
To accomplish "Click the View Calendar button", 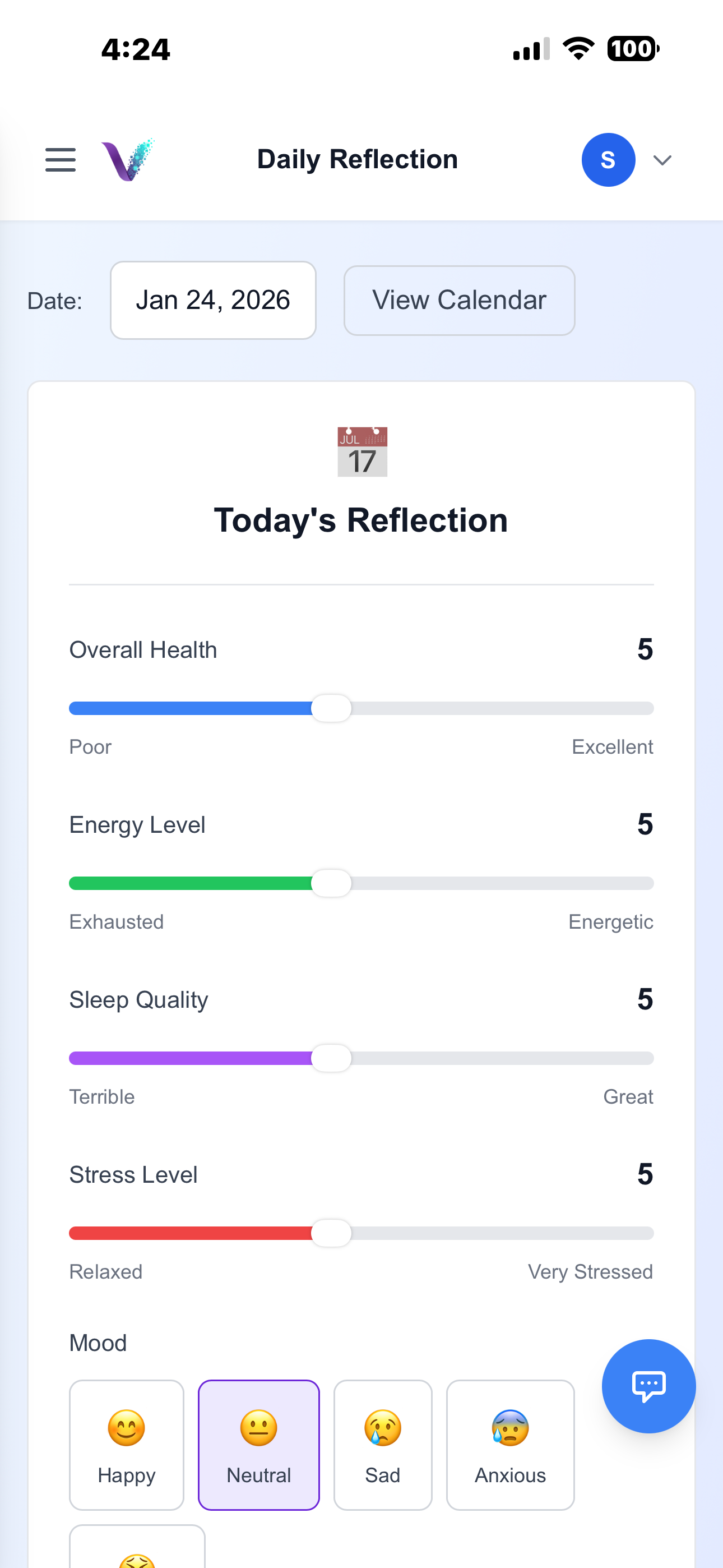I will point(459,299).
